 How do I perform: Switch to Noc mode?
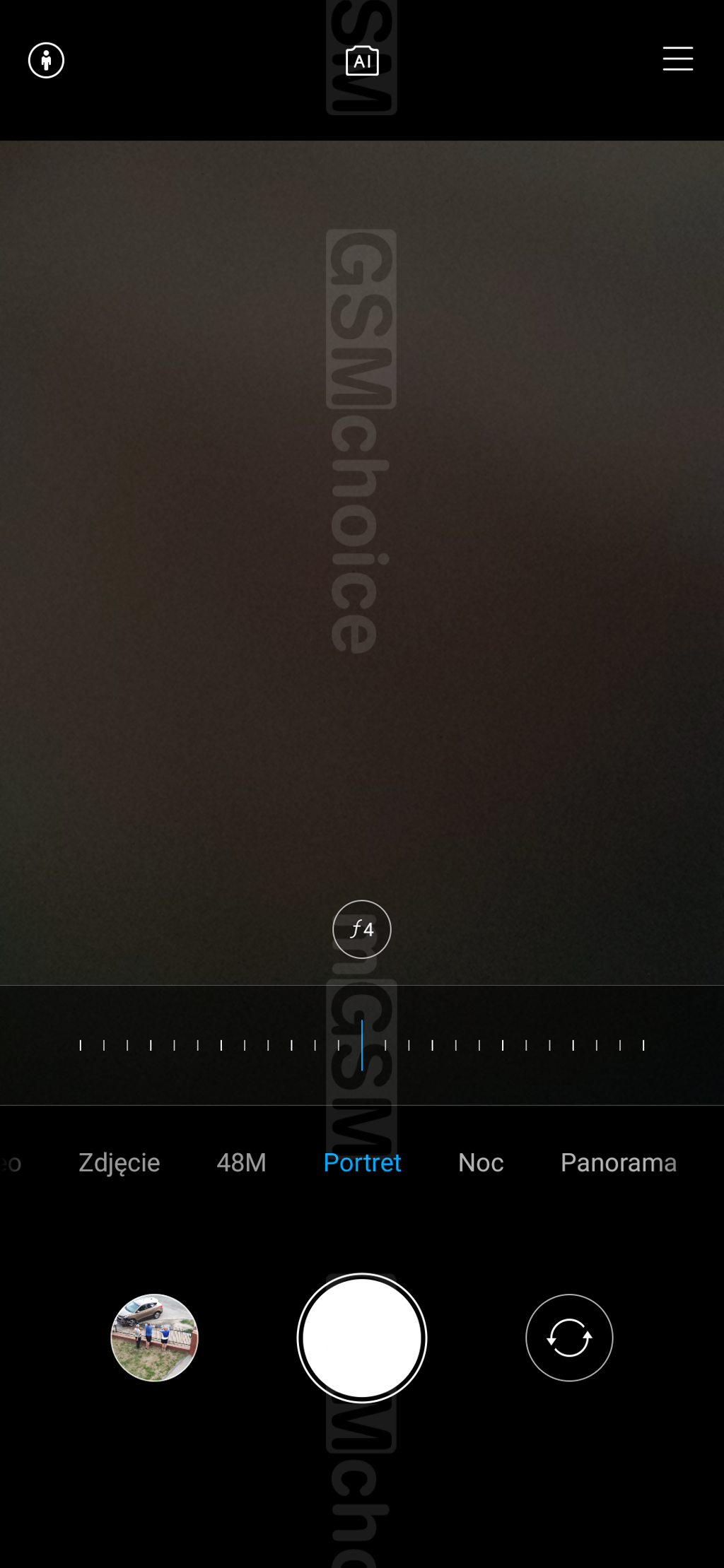click(x=481, y=1163)
